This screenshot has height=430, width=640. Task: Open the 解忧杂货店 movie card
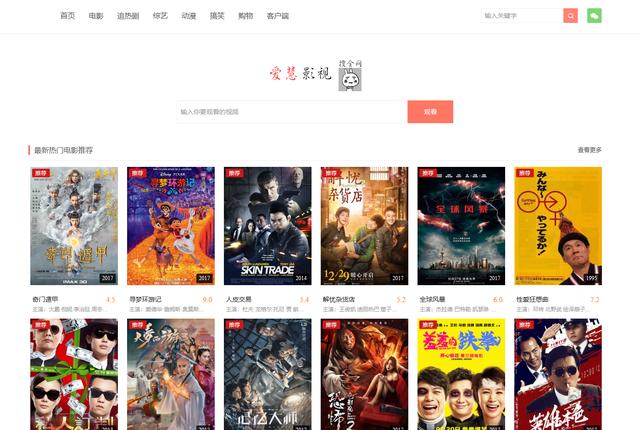(x=364, y=226)
